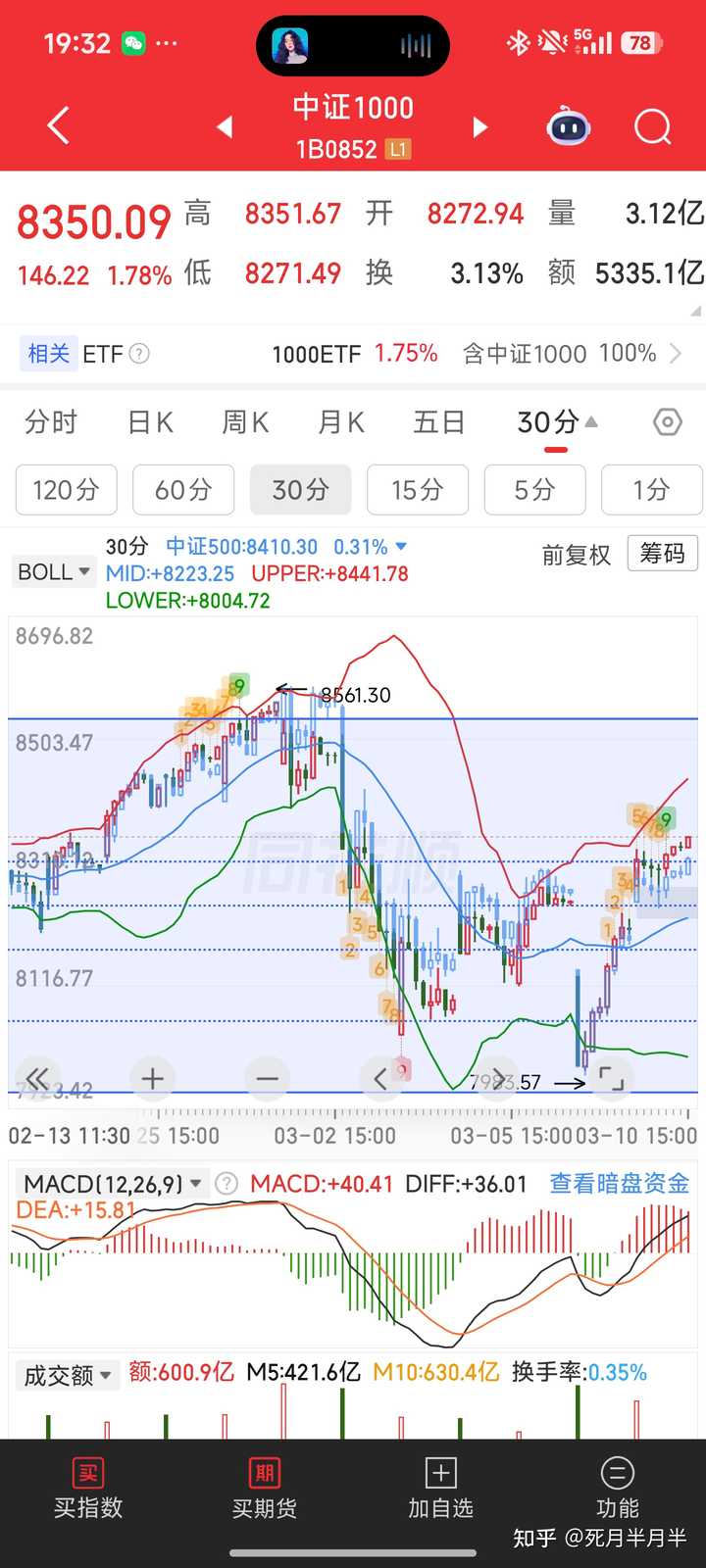The width and height of the screenshot is (706, 1568).
Task: Switch to the 分时 chart tab
Action: [51, 422]
